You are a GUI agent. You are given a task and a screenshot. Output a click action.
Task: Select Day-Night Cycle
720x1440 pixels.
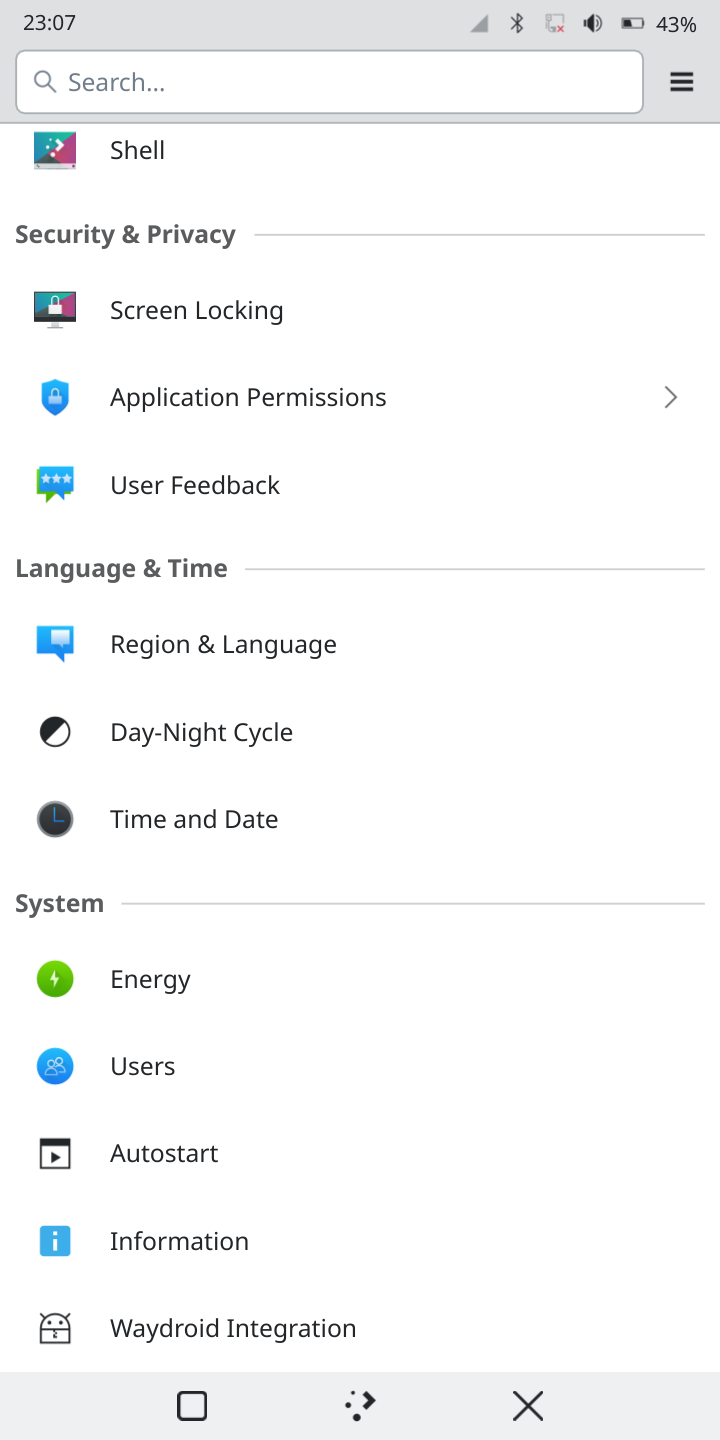tap(201, 732)
